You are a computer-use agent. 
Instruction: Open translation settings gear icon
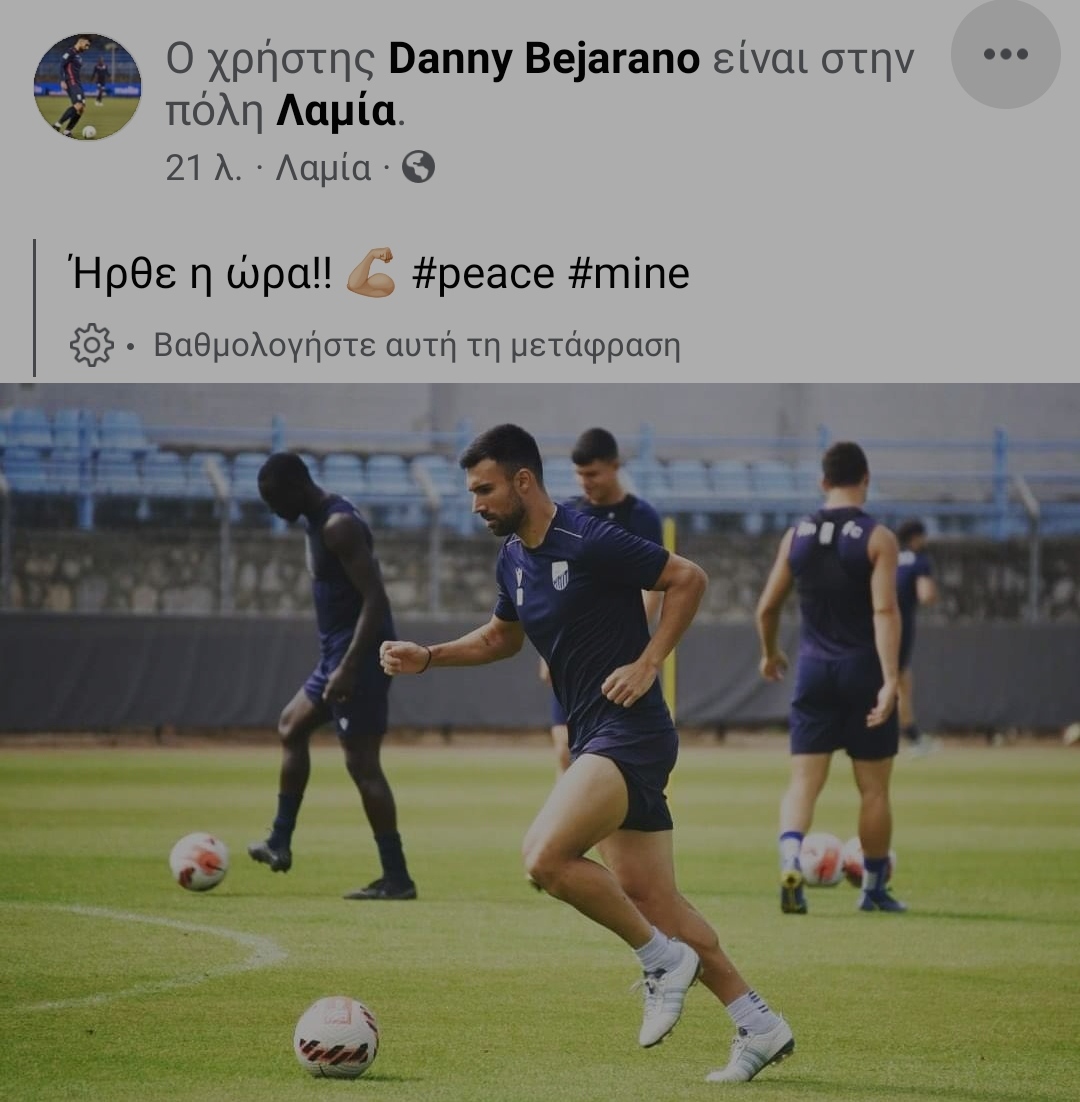[x=91, y=345]
